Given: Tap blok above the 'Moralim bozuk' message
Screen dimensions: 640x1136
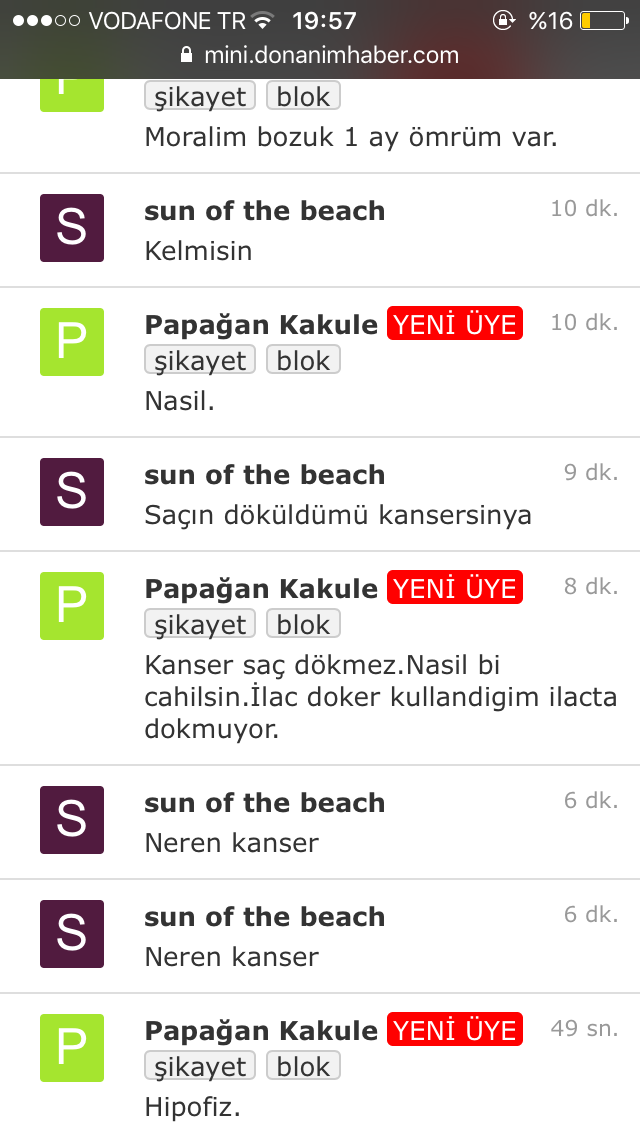Looking at the screenshot, I should (x=303, y=96).
